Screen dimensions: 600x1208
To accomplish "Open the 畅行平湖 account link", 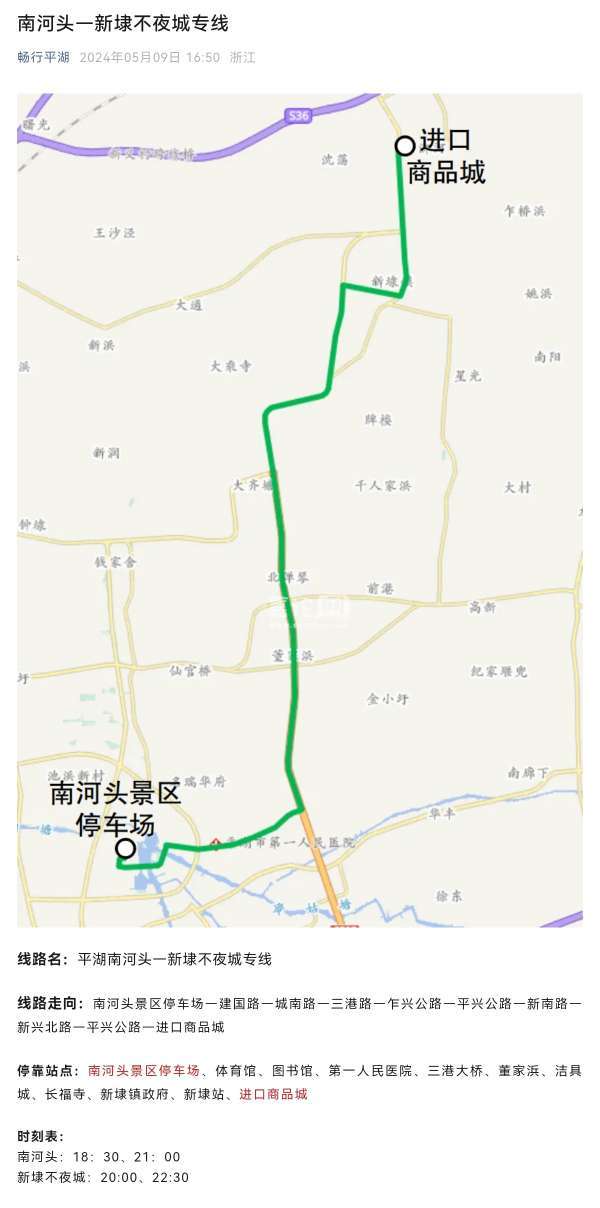I will coord(43,57).
